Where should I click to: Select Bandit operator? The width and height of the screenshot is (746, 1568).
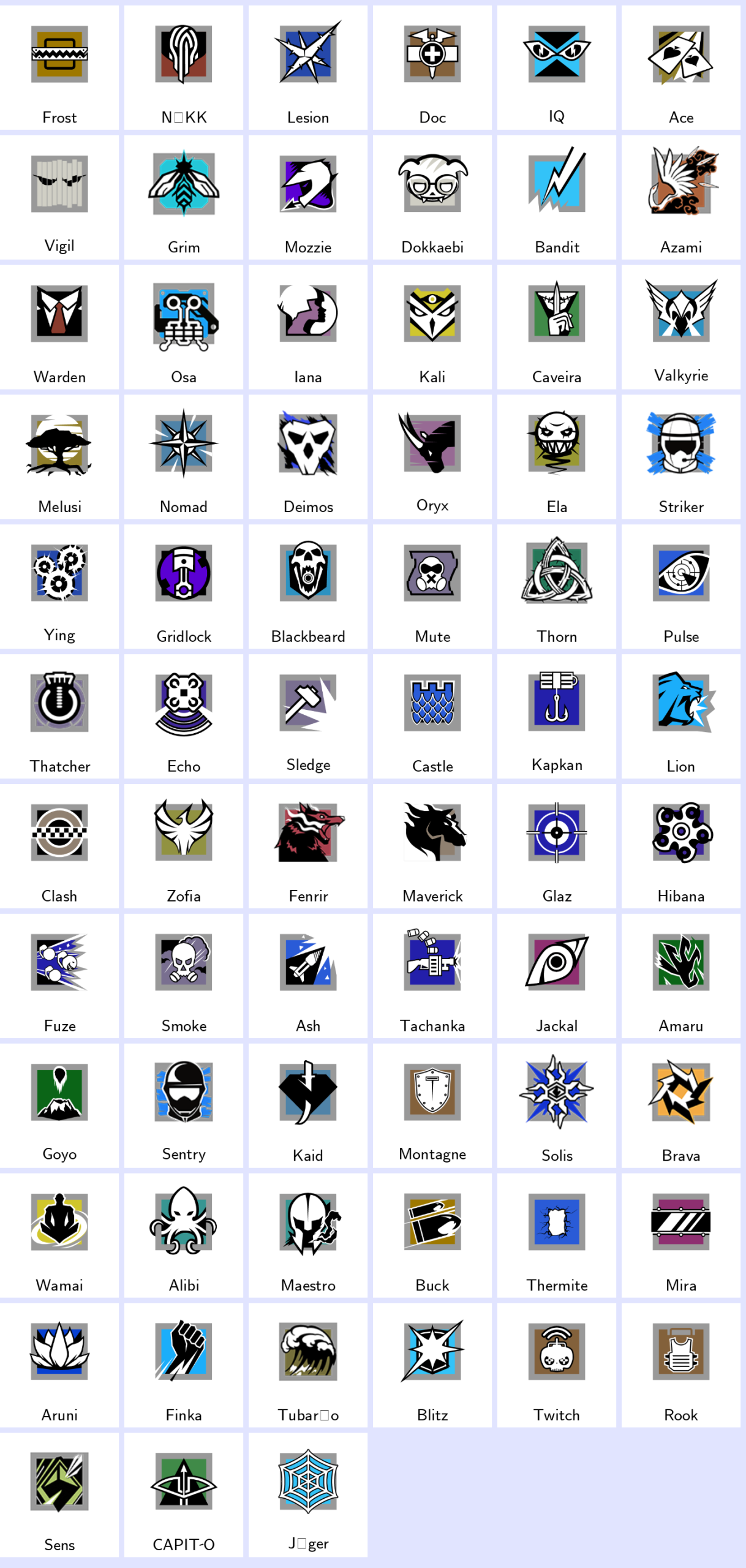coord(556,197)
